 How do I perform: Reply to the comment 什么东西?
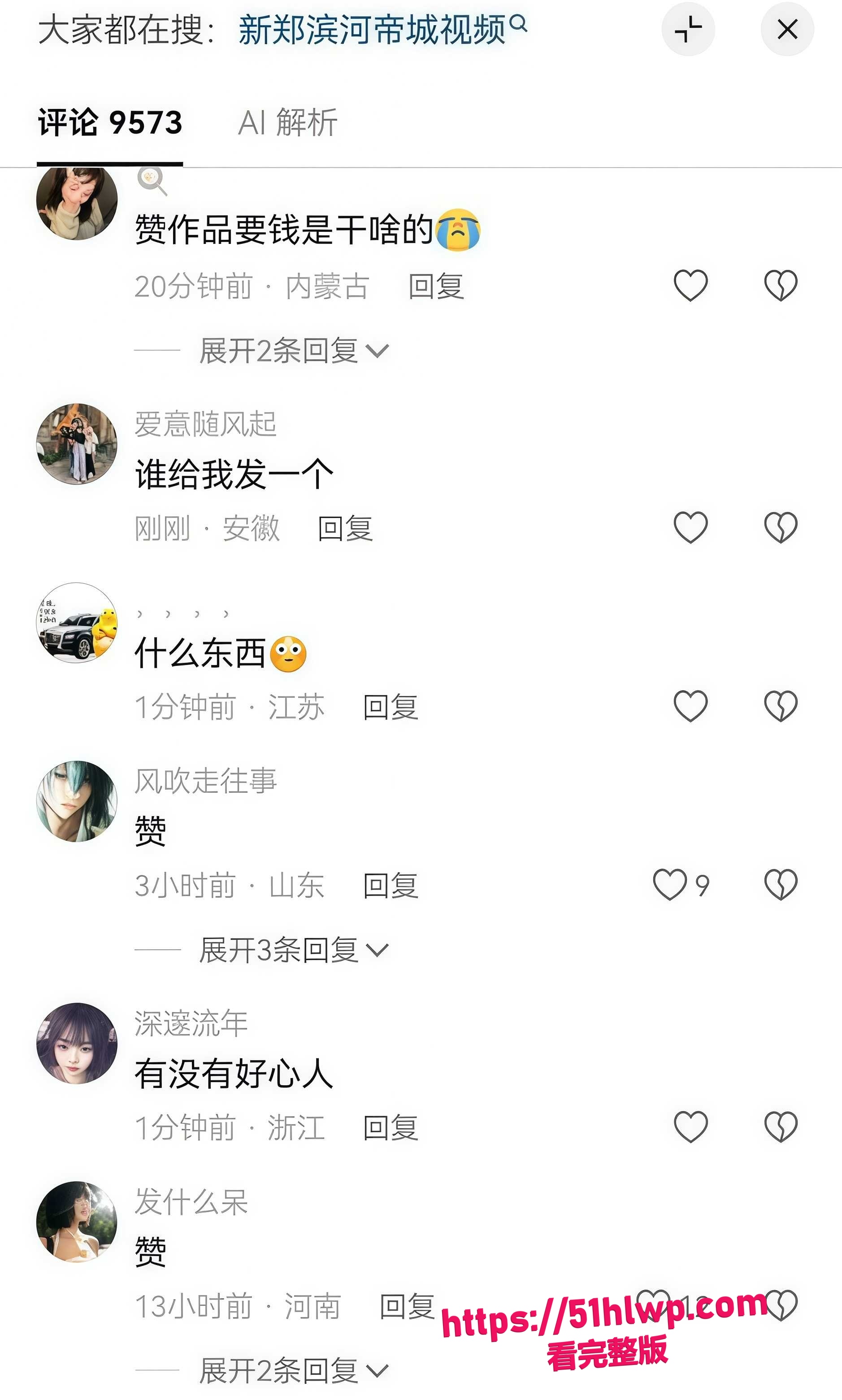click(391, 707)
